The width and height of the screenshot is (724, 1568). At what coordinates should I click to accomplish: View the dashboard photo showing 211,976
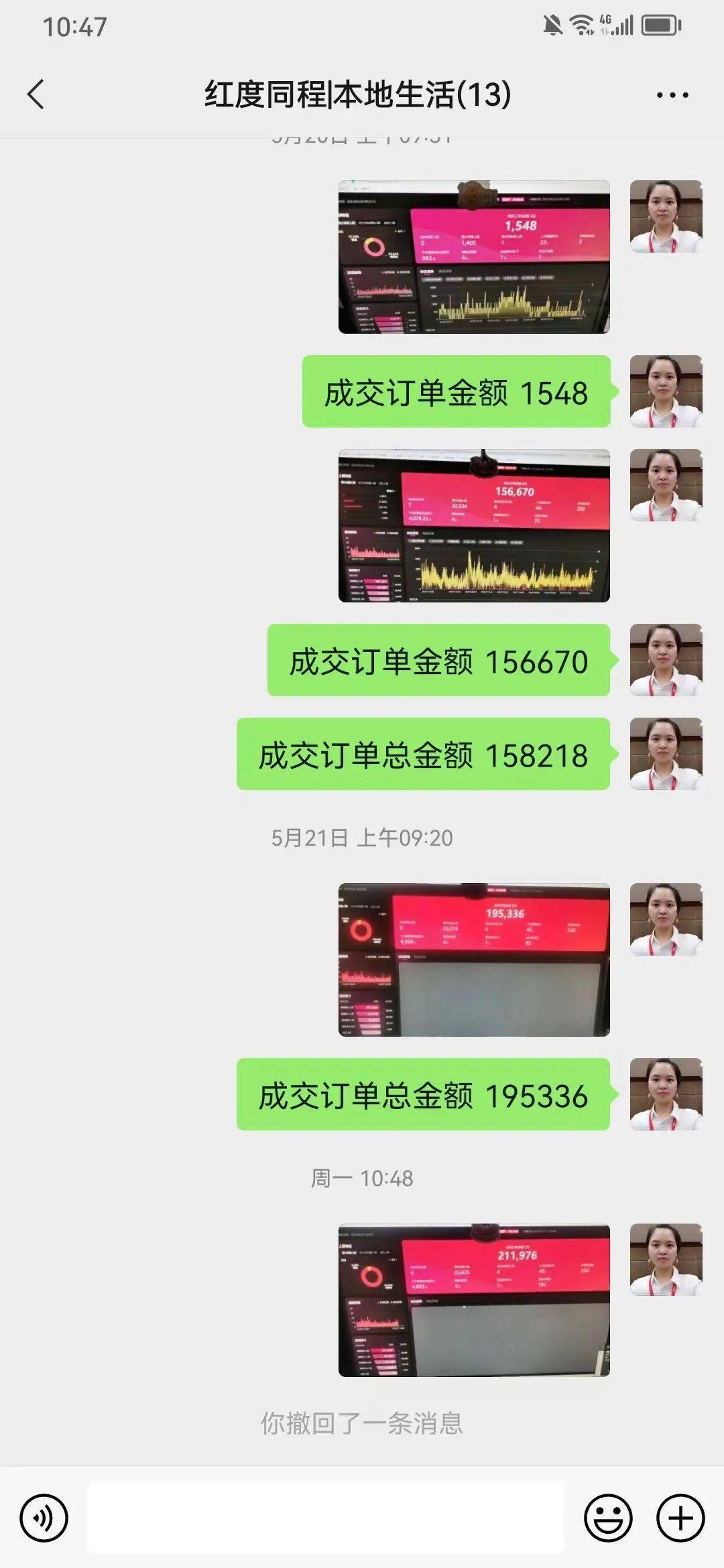(474, 1300)
